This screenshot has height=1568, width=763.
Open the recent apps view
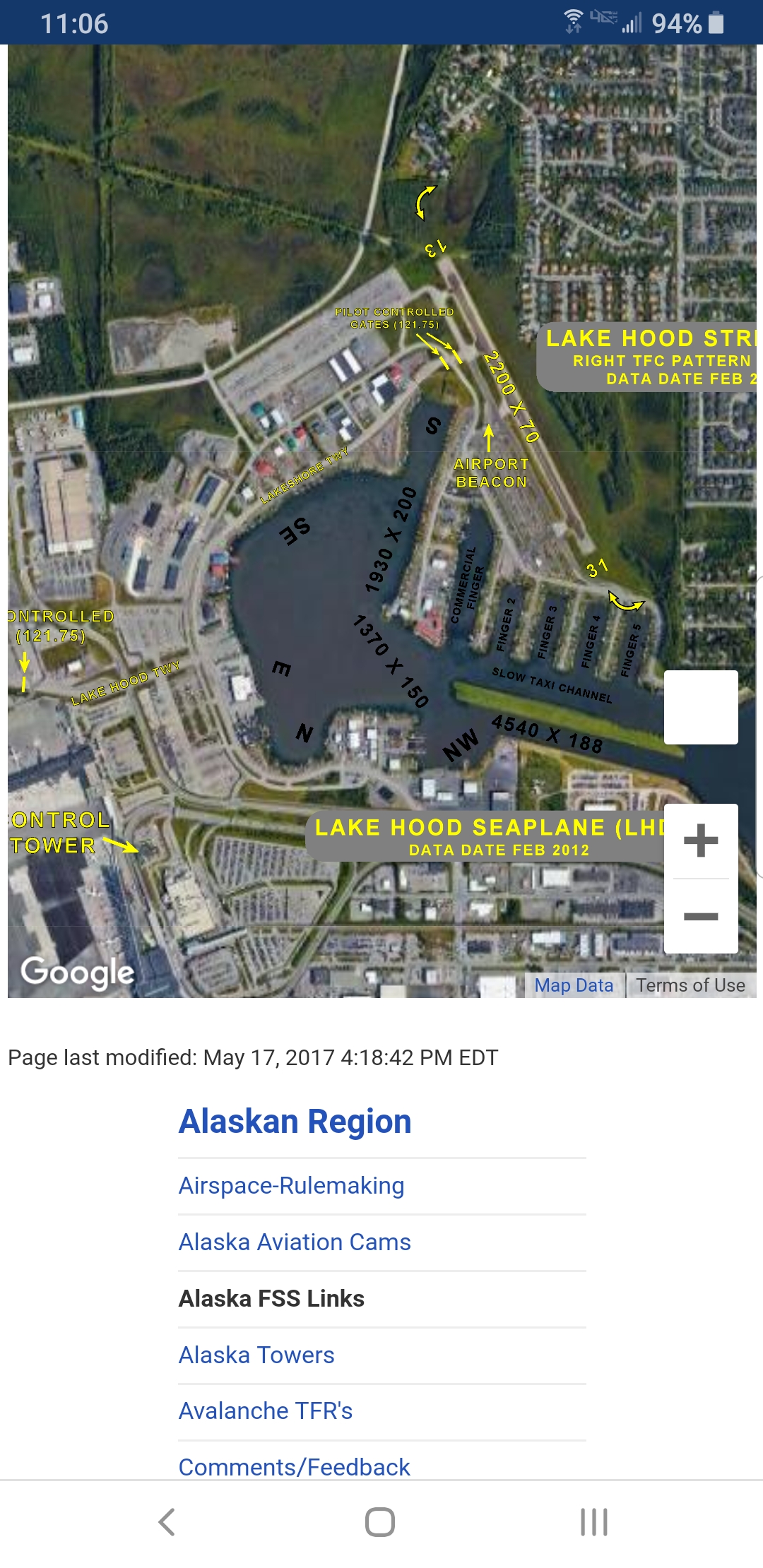pos(593,1522)
